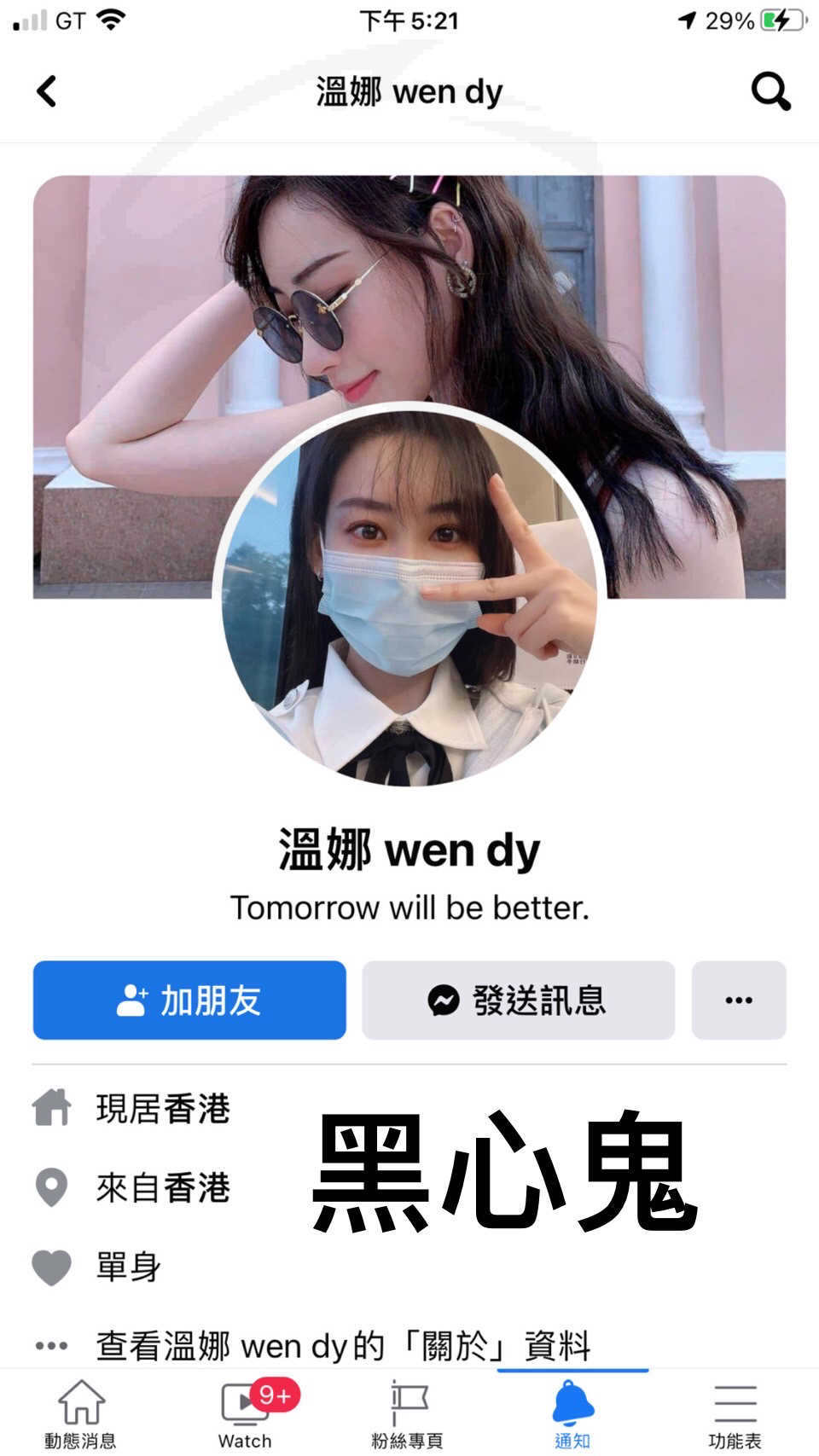Select the 通知 notifications tab
Image resolution: width=819 pixels, height=1456 pixels.
[572, 1413]
